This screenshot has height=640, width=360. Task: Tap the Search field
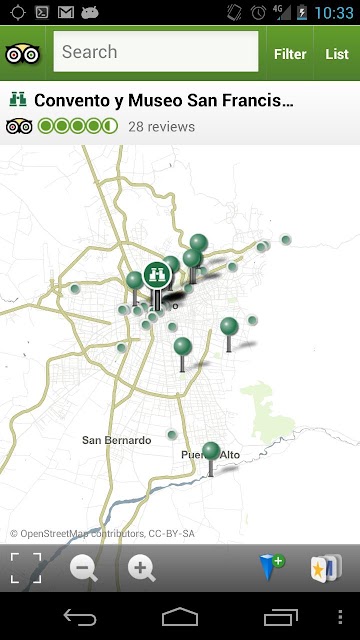pos(156,52)
